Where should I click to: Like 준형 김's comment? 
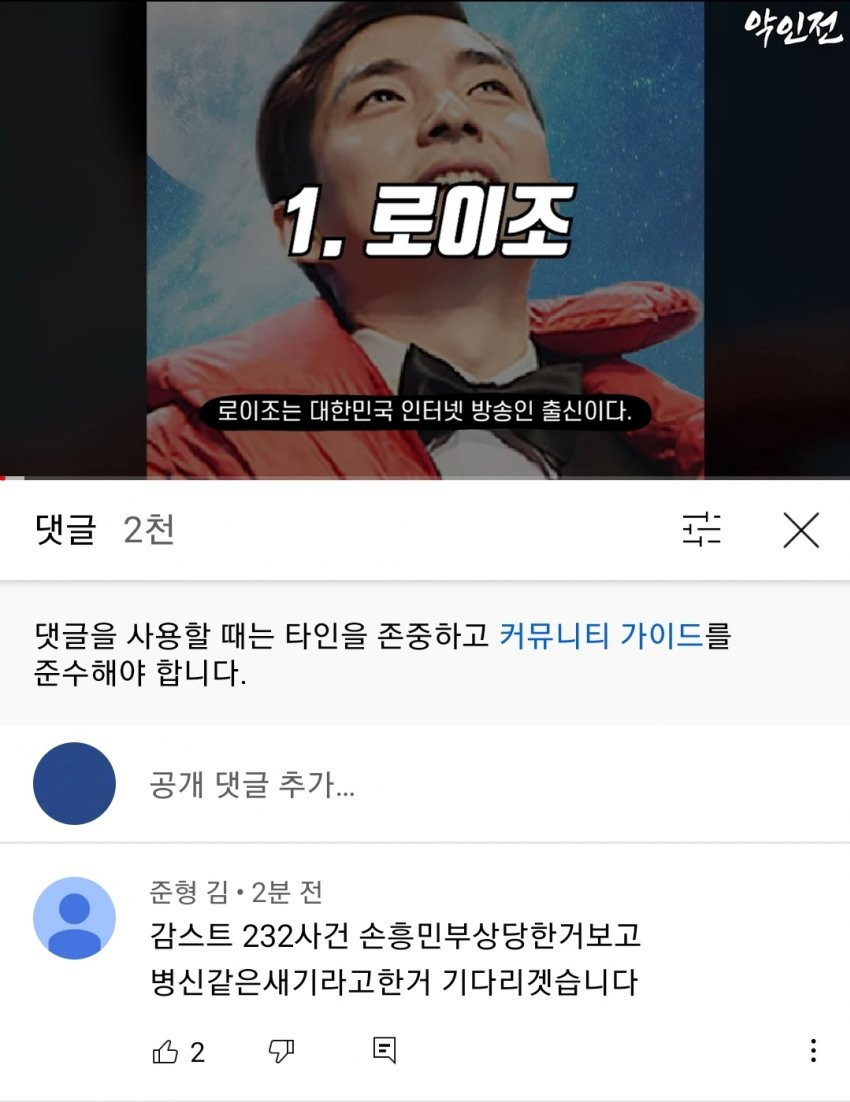click(166, 1051)
